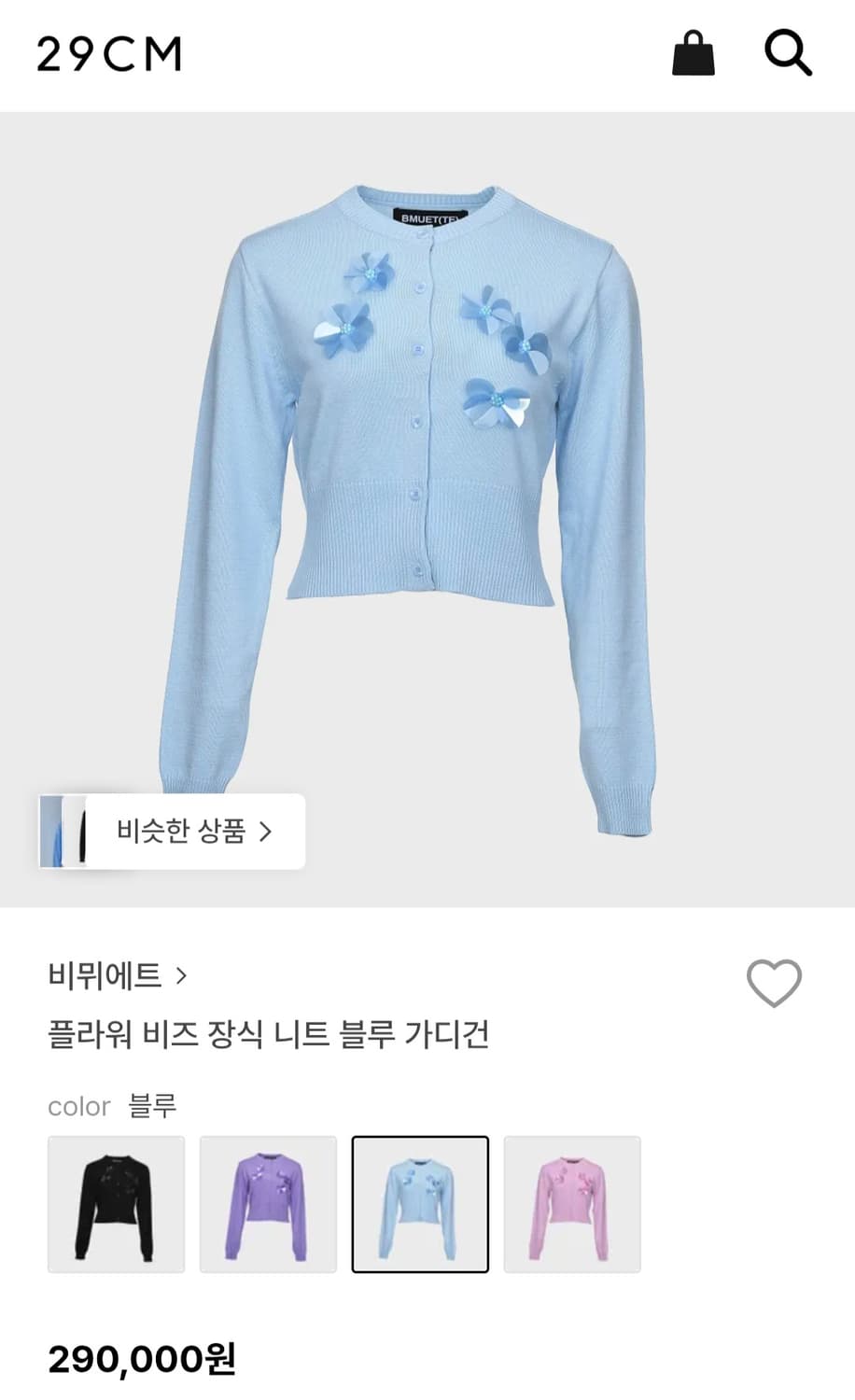Click the 비슷한 상품 button
The image size is (855, 1400).
tap(191, 832)
